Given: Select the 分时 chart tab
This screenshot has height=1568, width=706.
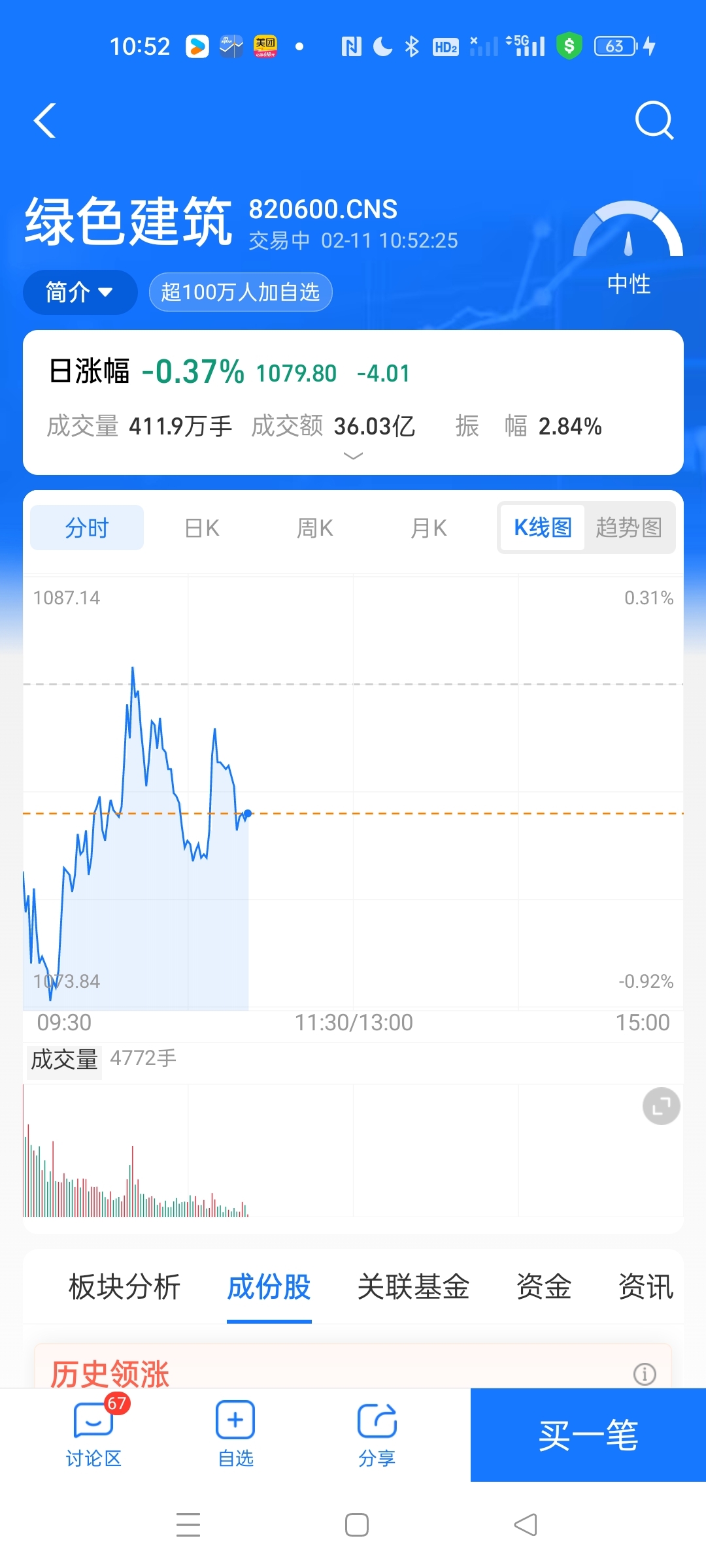Looking at the screenshot, I should point(87,528).
